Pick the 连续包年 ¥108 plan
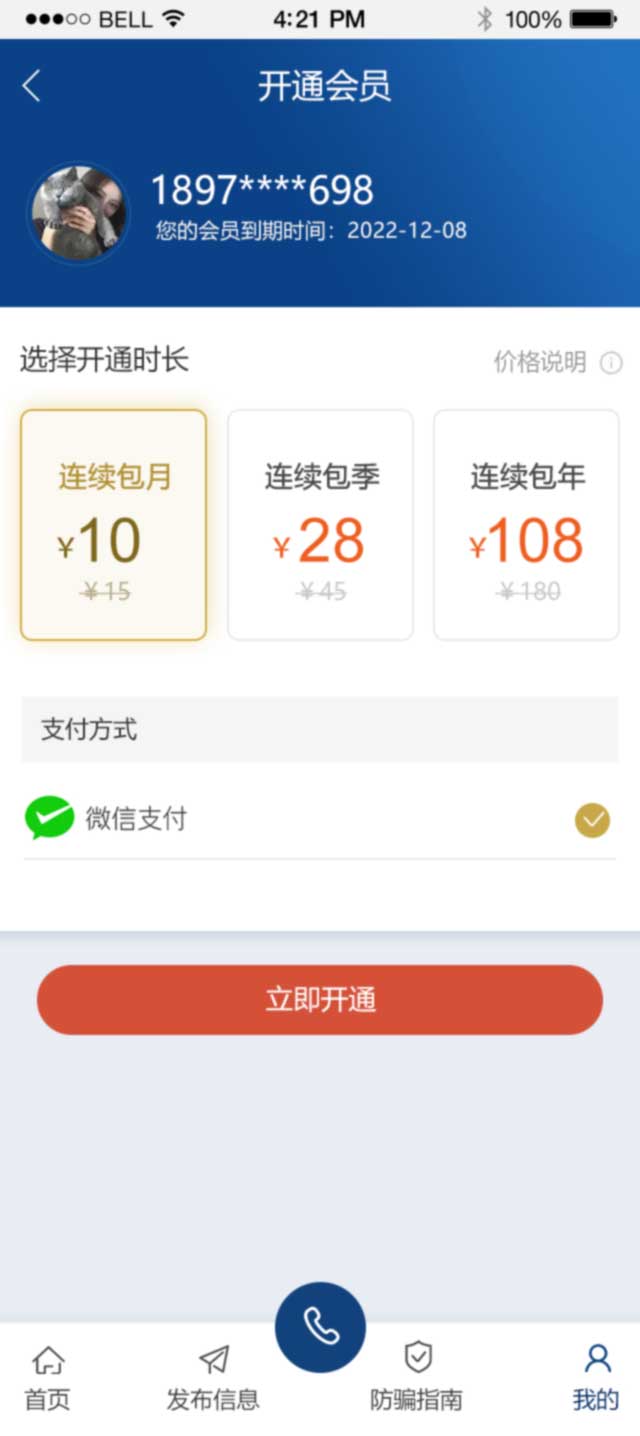This screenshot has width=640, height=1436. click(526, 525)
